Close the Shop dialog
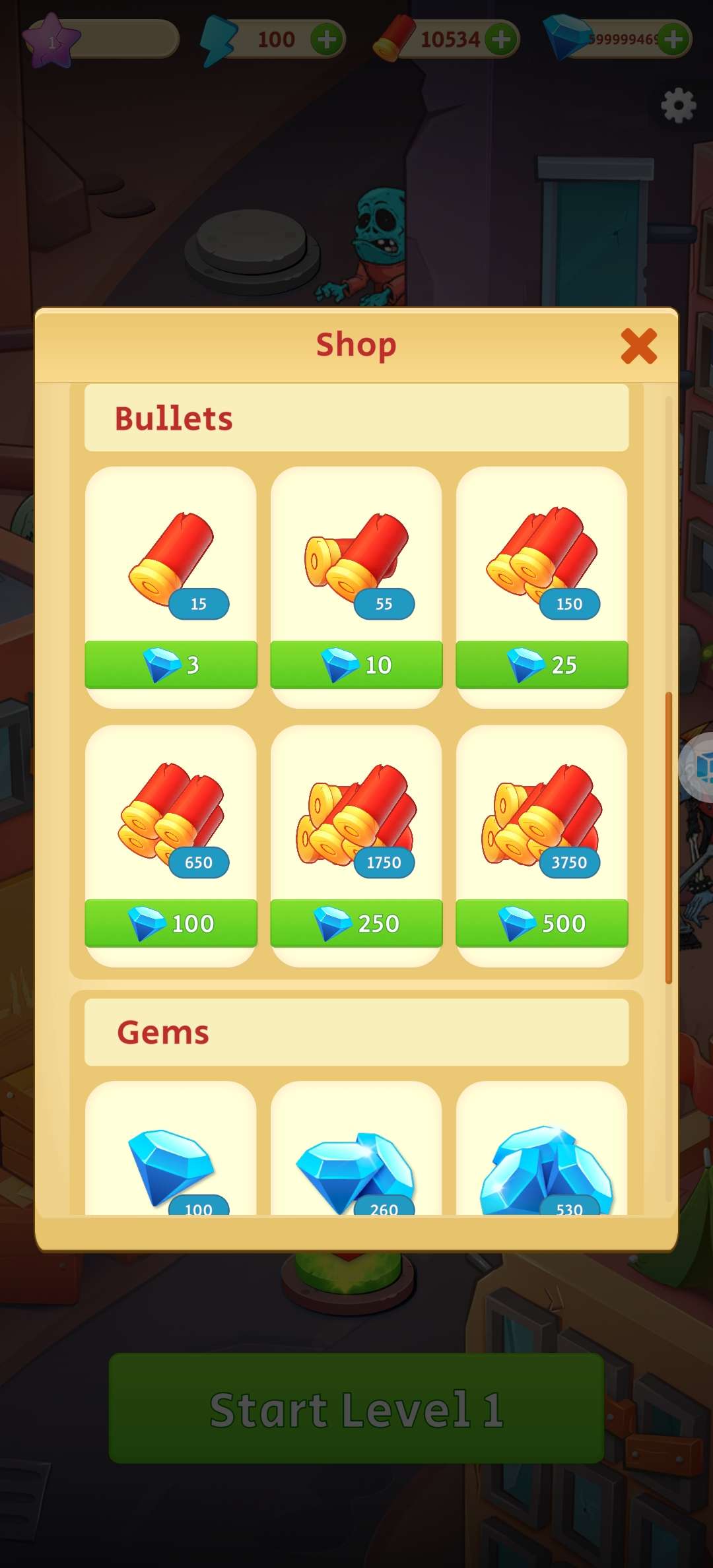The height and width of the screenshot is (1568, 713). click(638, 346)
